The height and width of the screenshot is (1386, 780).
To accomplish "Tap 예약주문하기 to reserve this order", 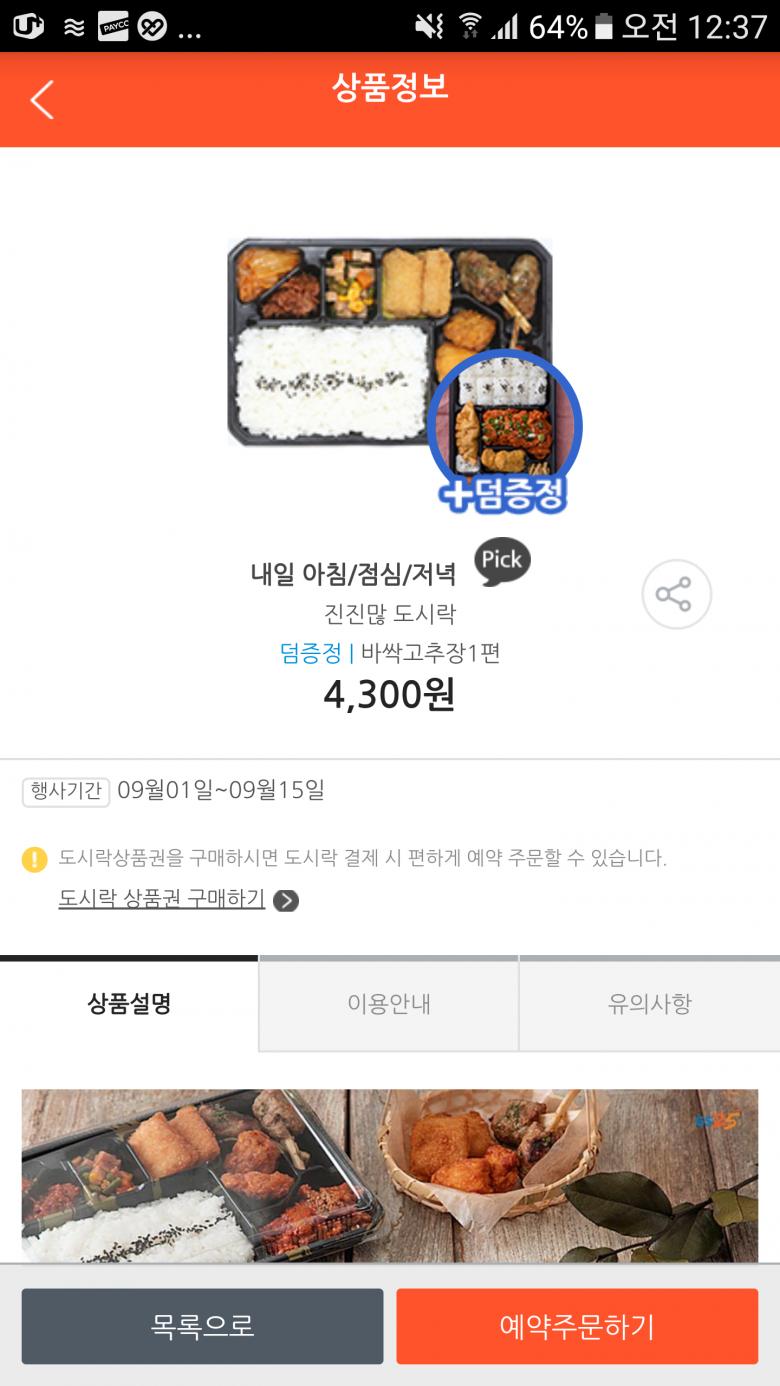I will click(577, 1326).
